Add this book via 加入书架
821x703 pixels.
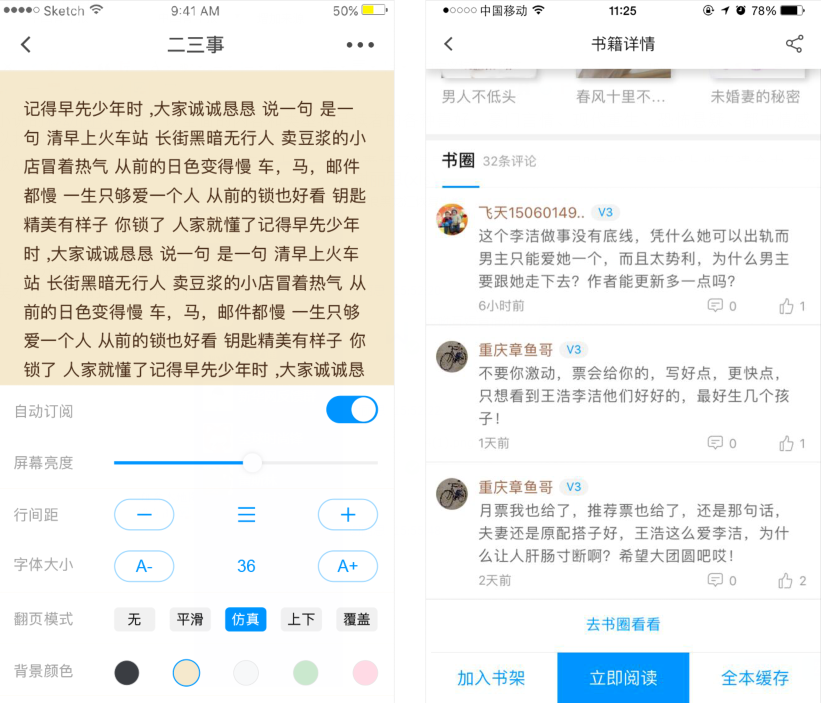pyautogui.click(x=491, y=678)
